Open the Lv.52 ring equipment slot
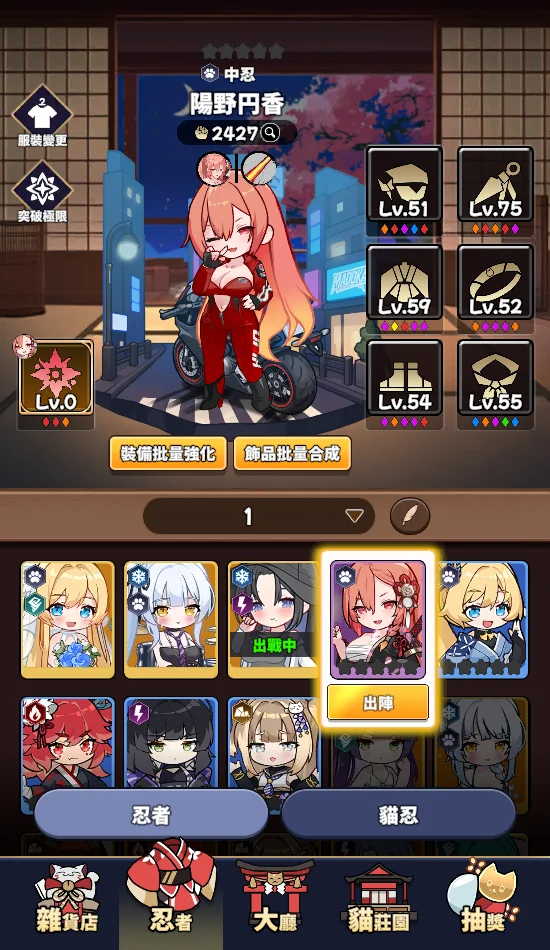Viewport: 550px width, 950px height. 495,282
